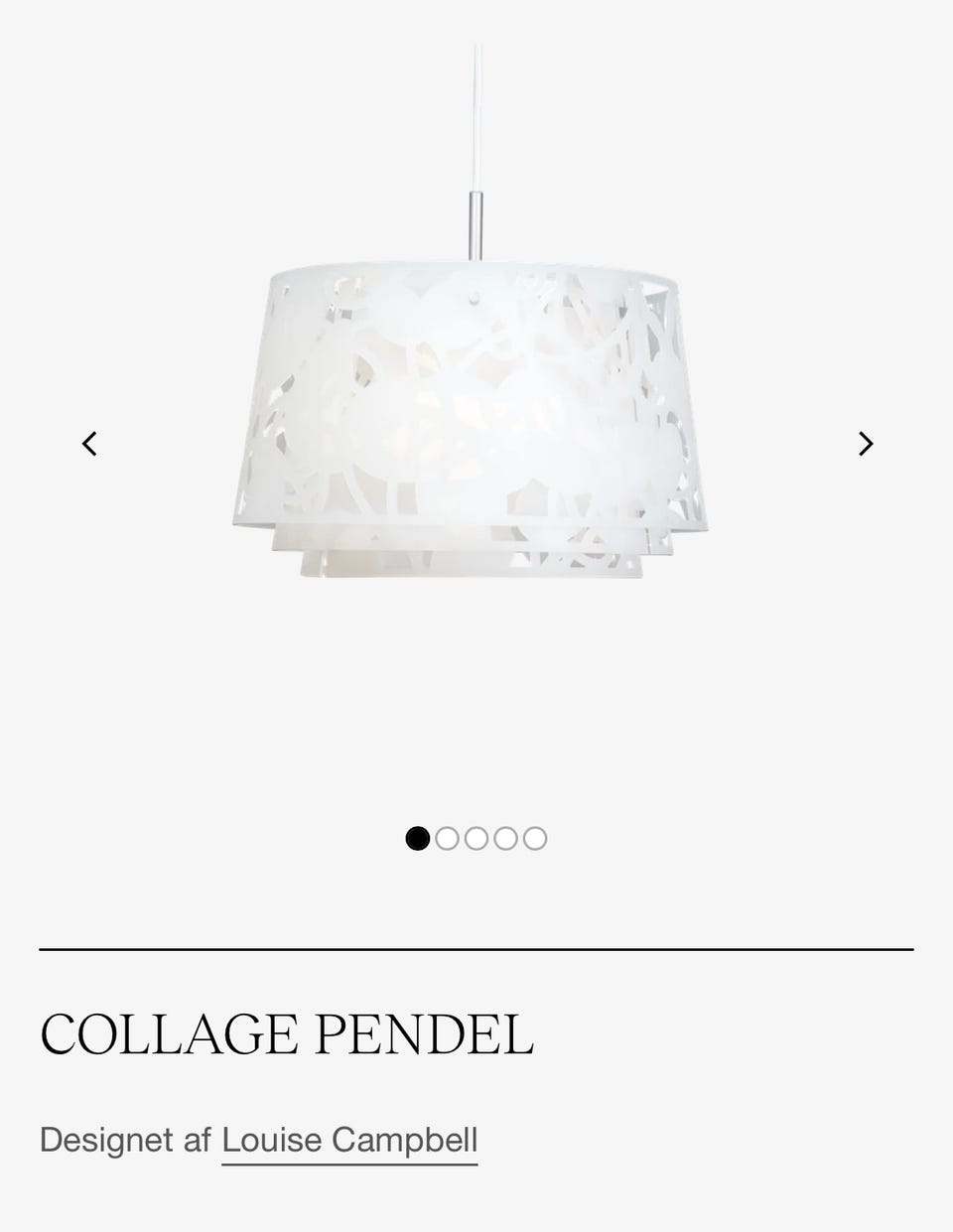Click the COLLAGE PENDEL product title
Viewport: 953px width, 1232px height.
(x=287, y=1035)
